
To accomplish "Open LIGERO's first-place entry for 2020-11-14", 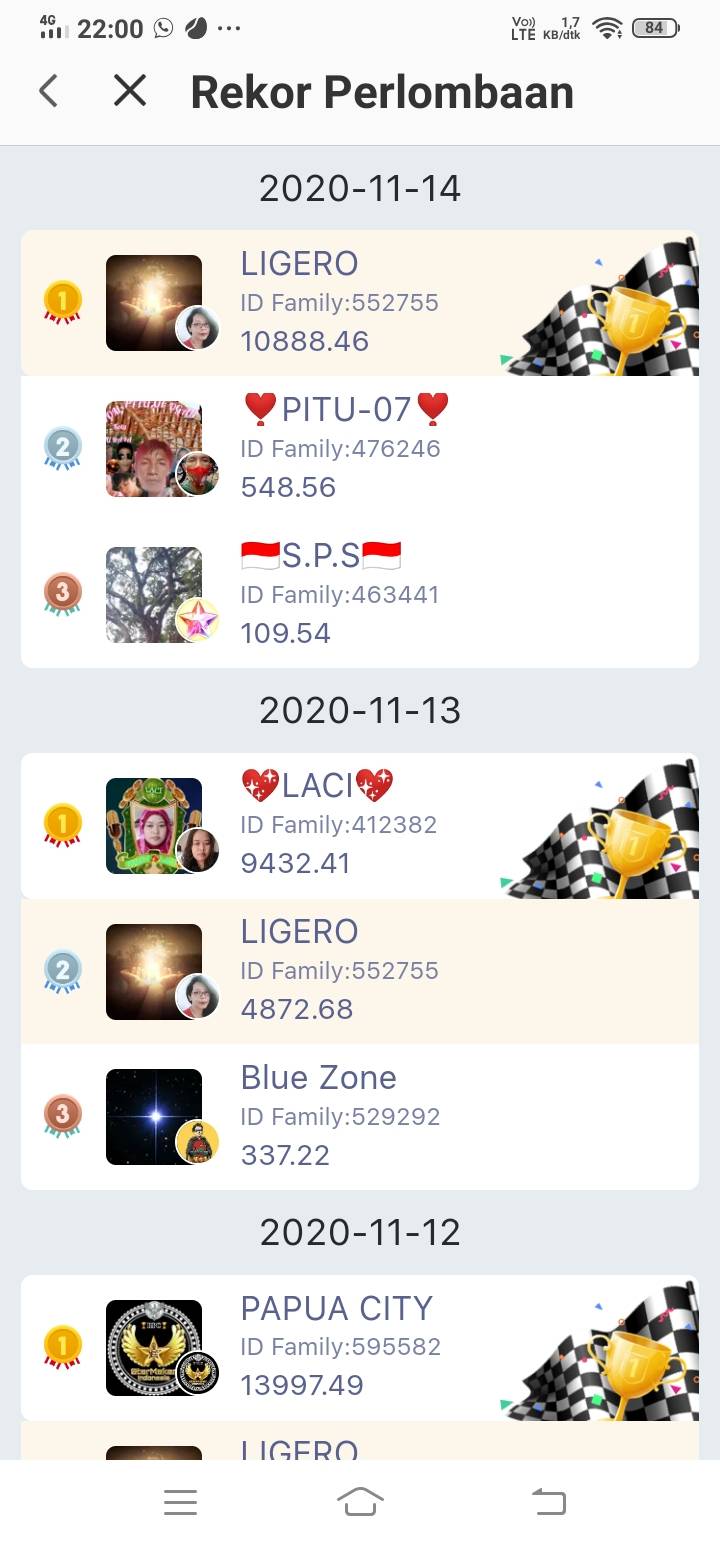I will click(360, 303).
